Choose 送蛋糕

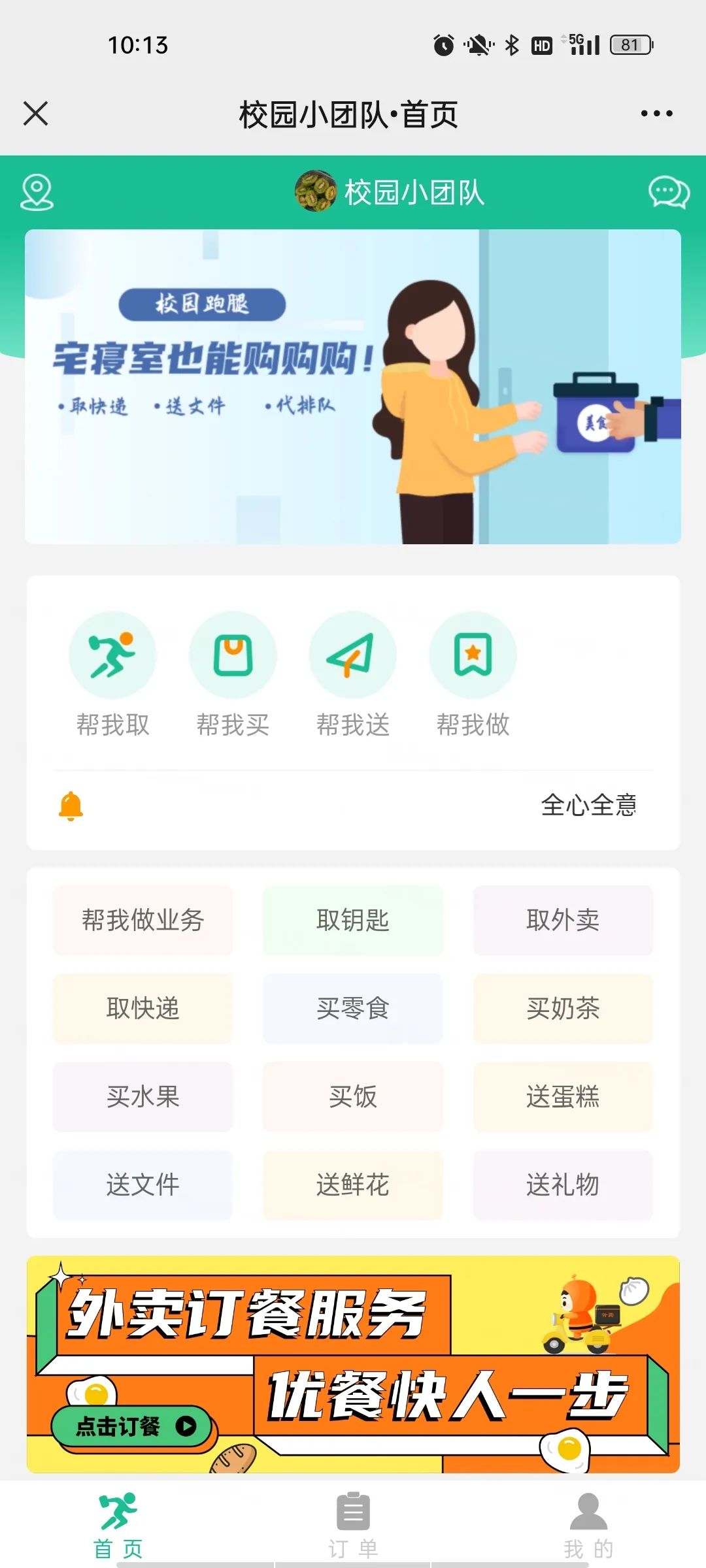(x=563, y=1096)
